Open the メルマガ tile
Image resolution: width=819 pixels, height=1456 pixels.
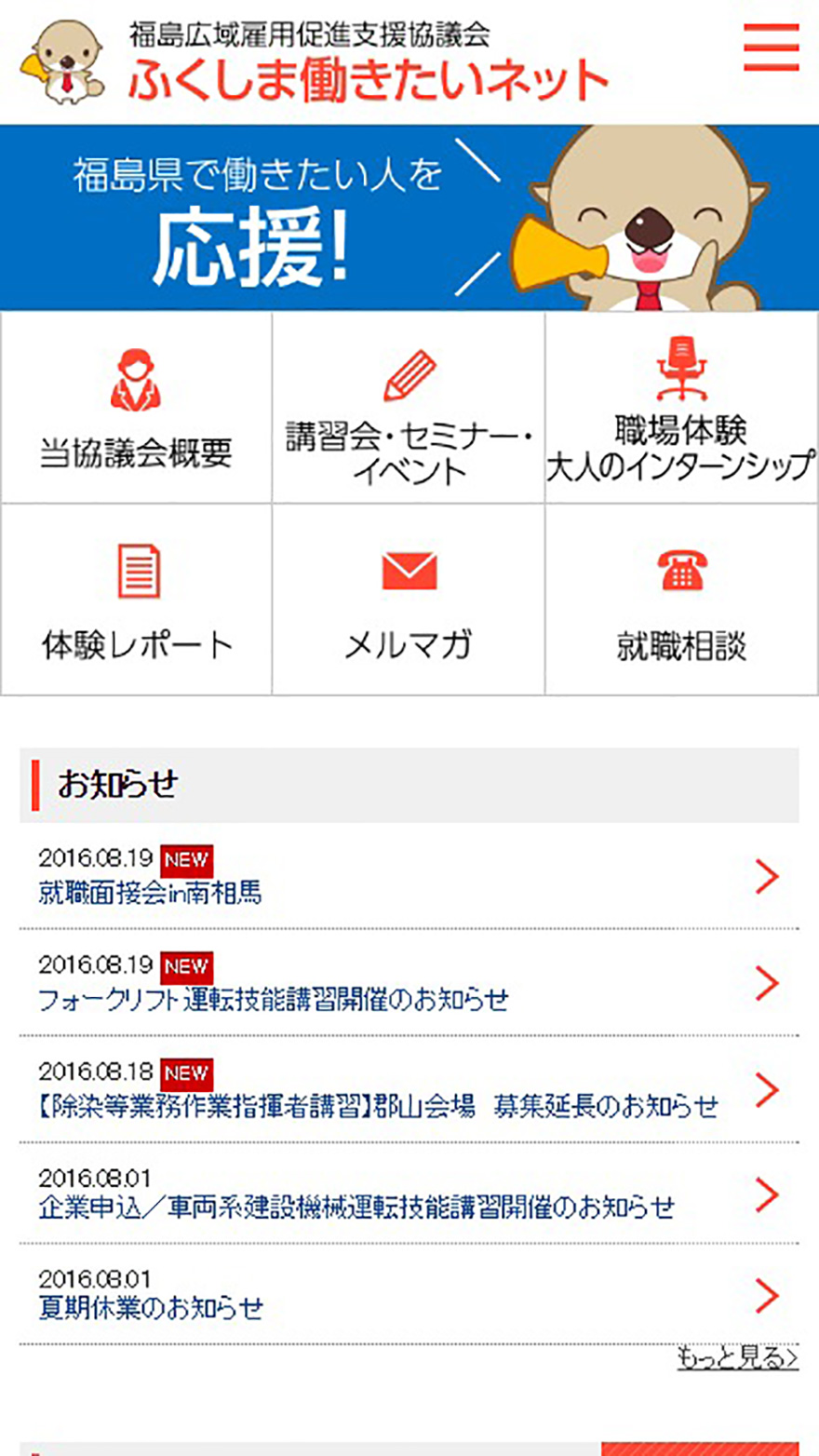[x=409, y=600]
